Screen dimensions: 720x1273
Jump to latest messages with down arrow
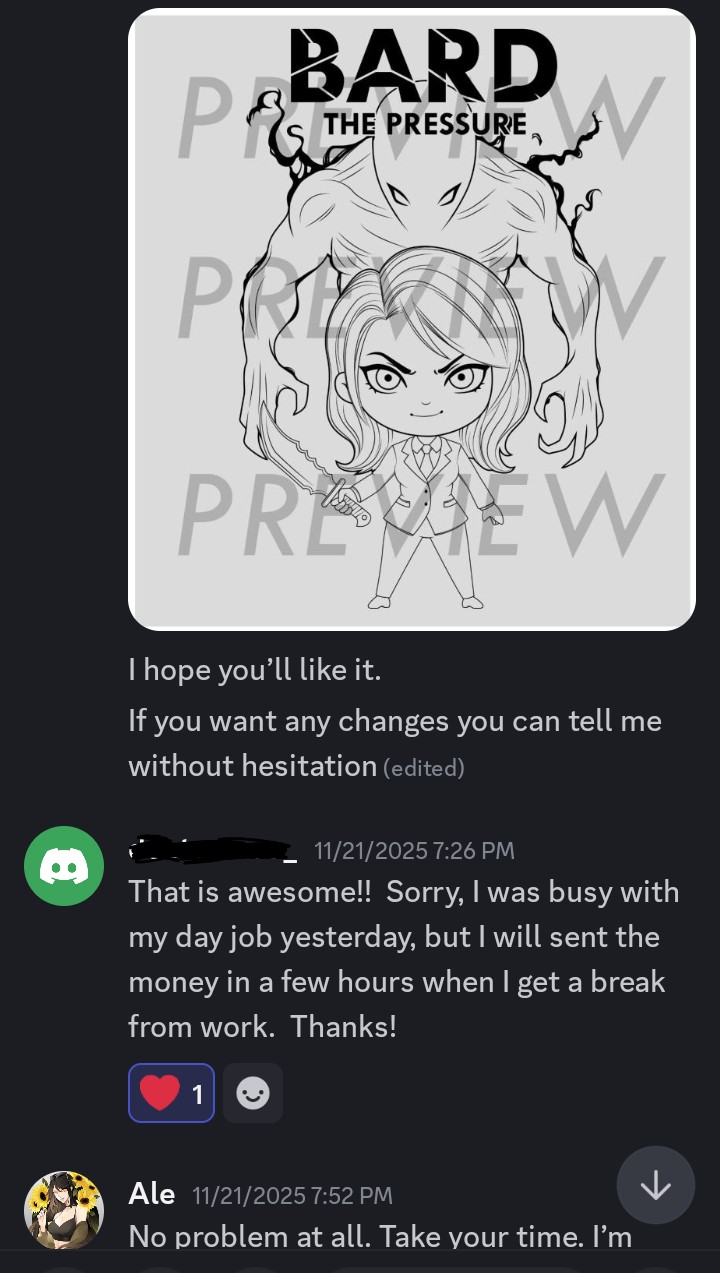pos(655,1186)
